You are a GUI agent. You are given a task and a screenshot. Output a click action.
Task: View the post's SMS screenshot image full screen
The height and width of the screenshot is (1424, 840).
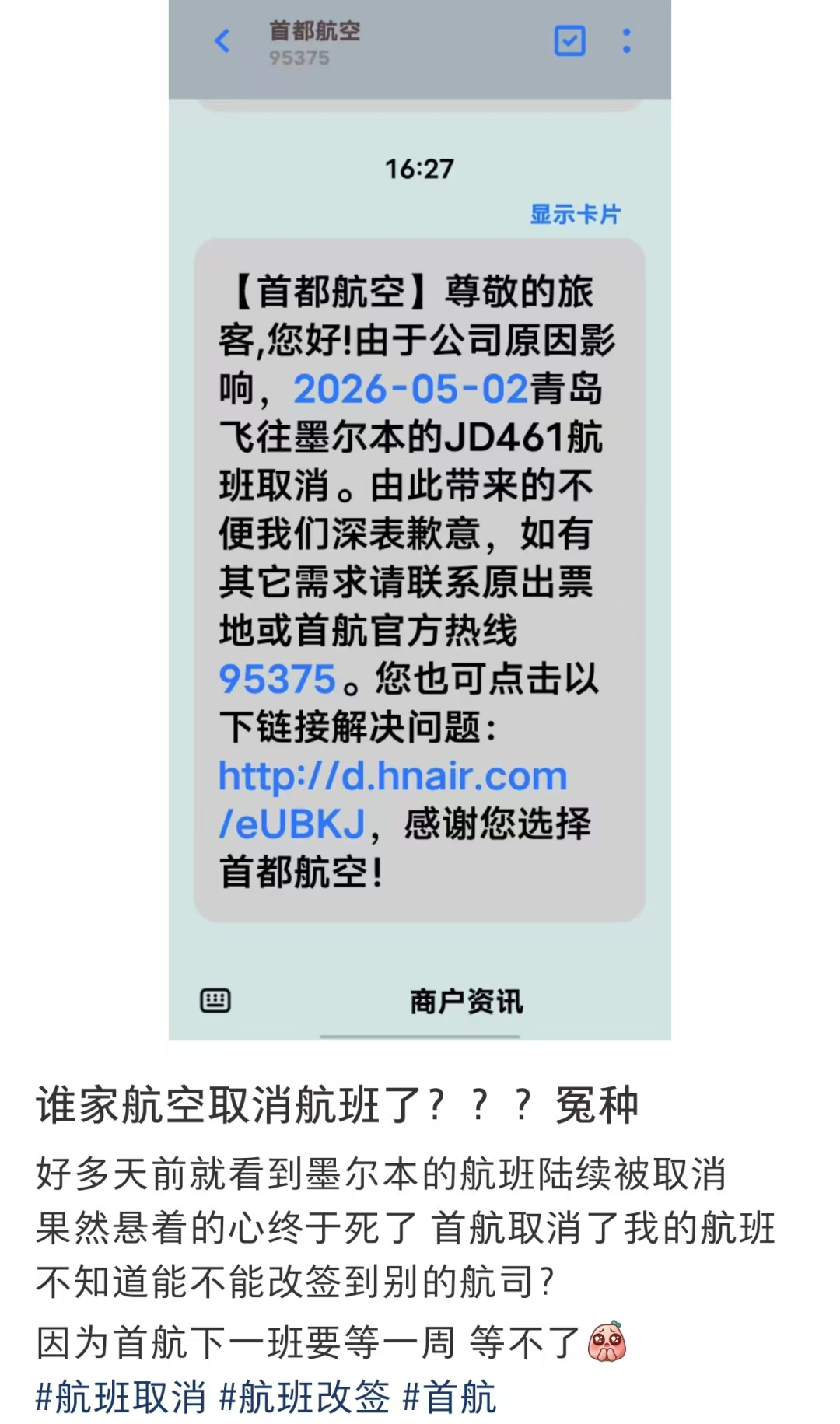pos(419,544)
